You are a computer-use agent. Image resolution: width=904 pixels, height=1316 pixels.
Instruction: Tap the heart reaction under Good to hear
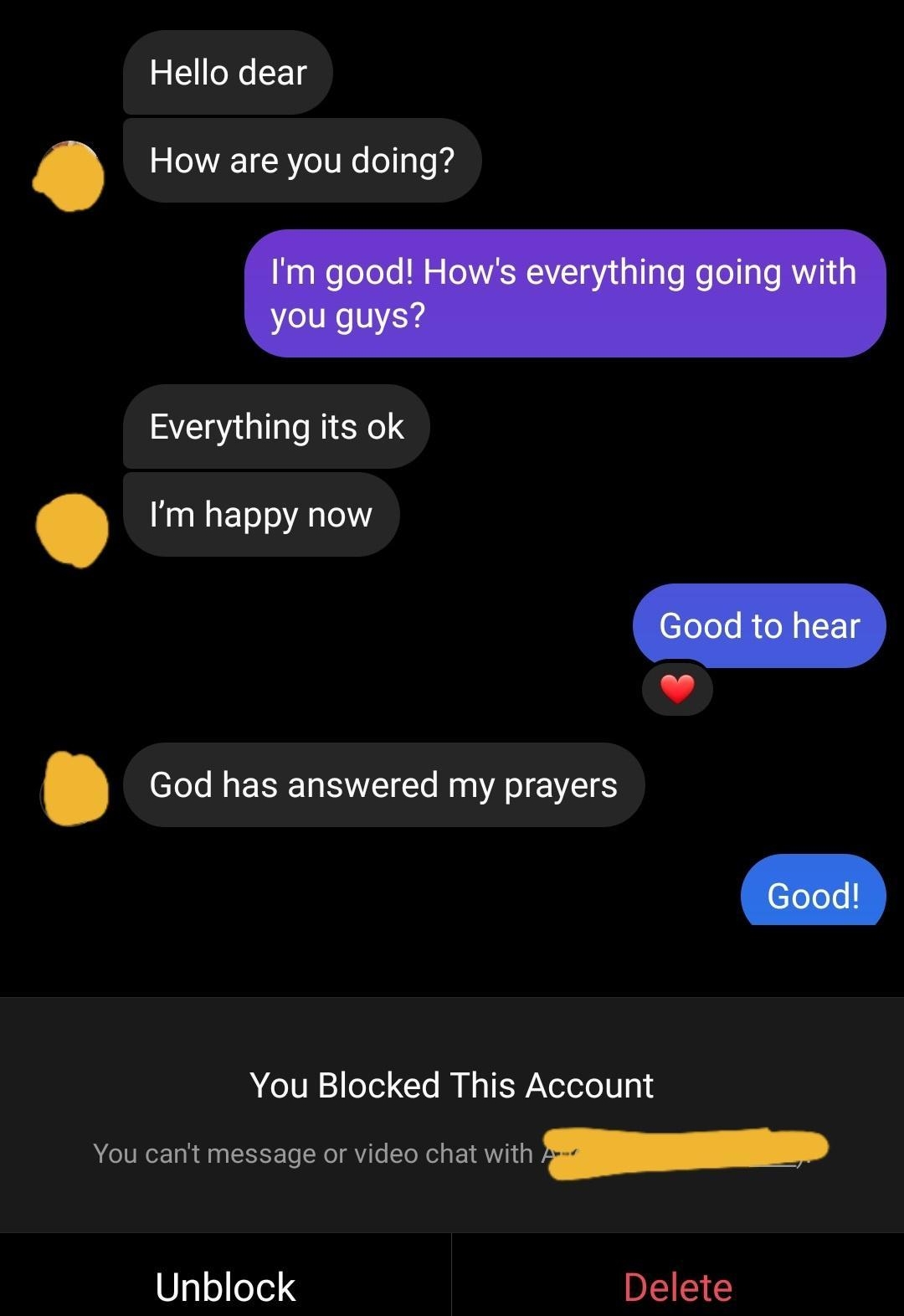[677, 689]
